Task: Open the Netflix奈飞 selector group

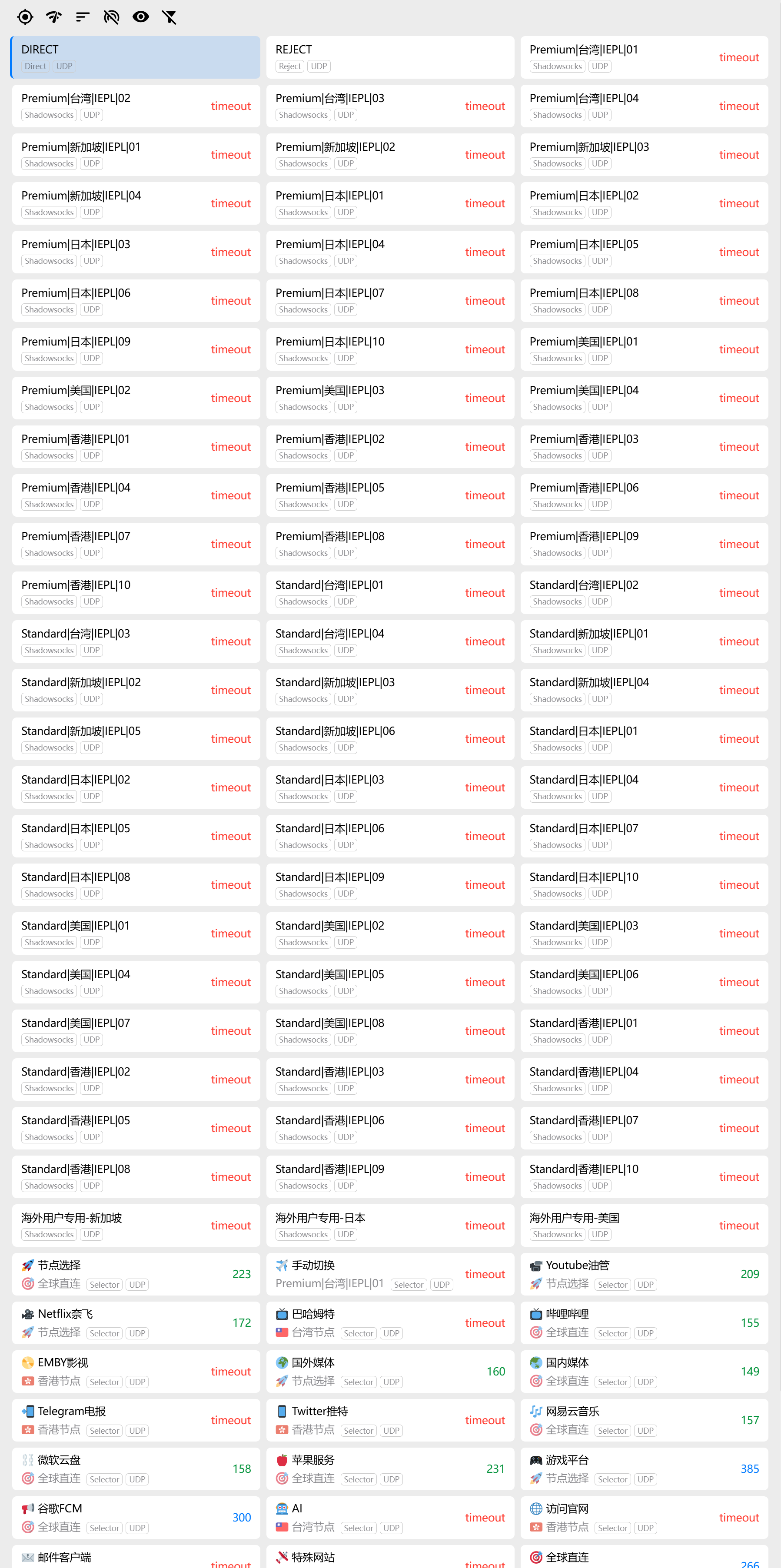Action: coord(135,1323)
